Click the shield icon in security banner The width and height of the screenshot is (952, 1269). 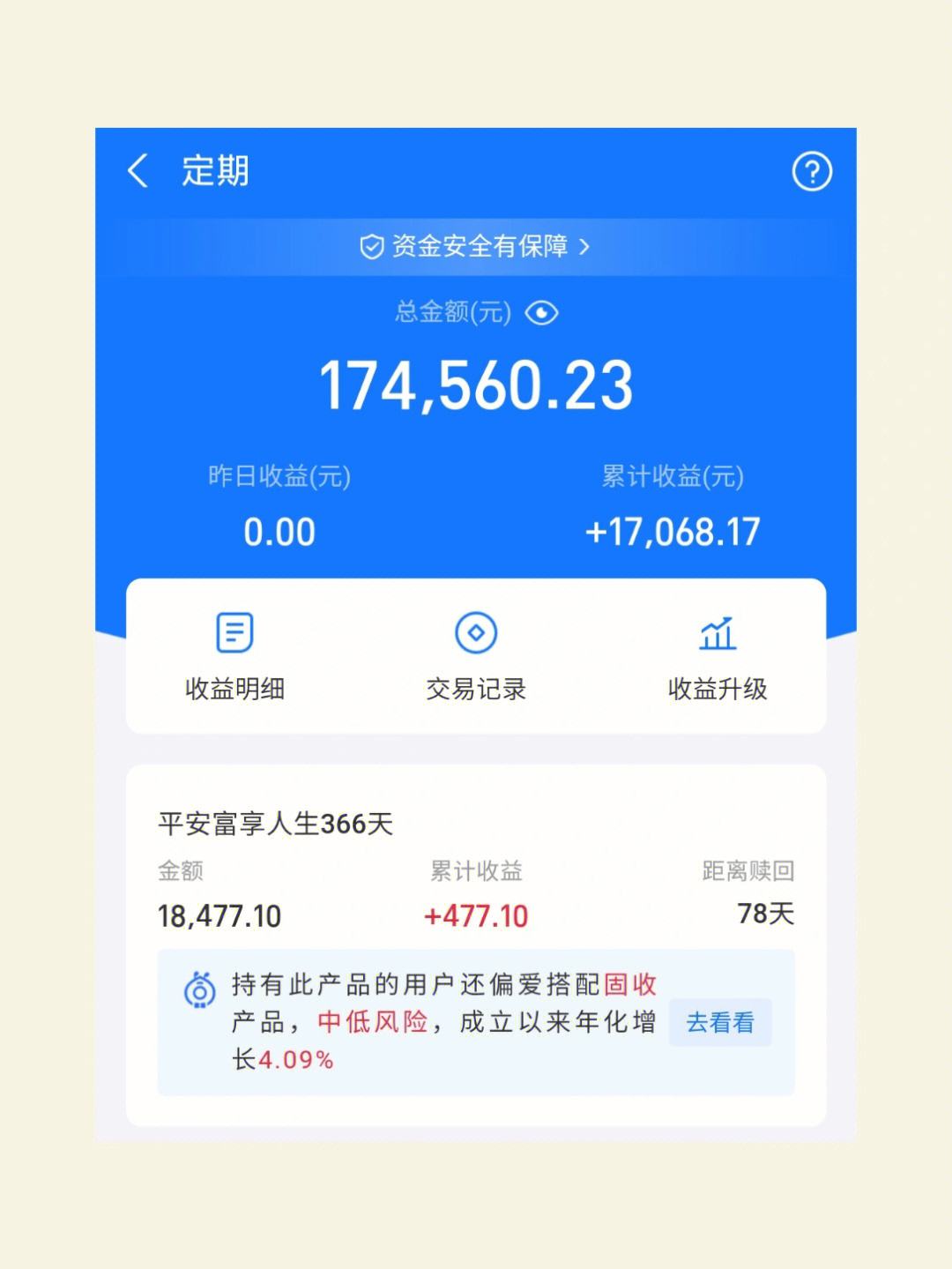pos(371,247)
